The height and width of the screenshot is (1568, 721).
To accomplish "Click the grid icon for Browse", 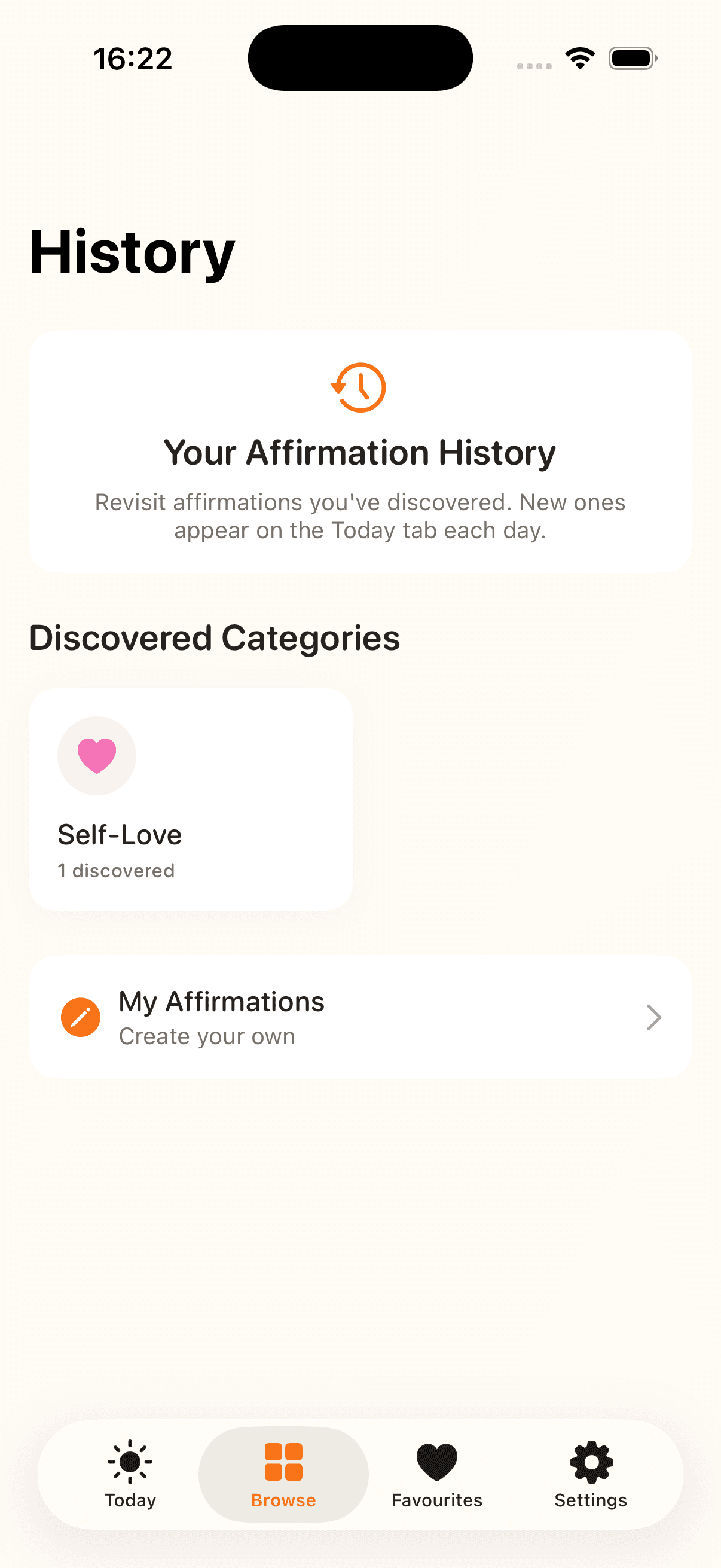I will [x=283, y=1461].
